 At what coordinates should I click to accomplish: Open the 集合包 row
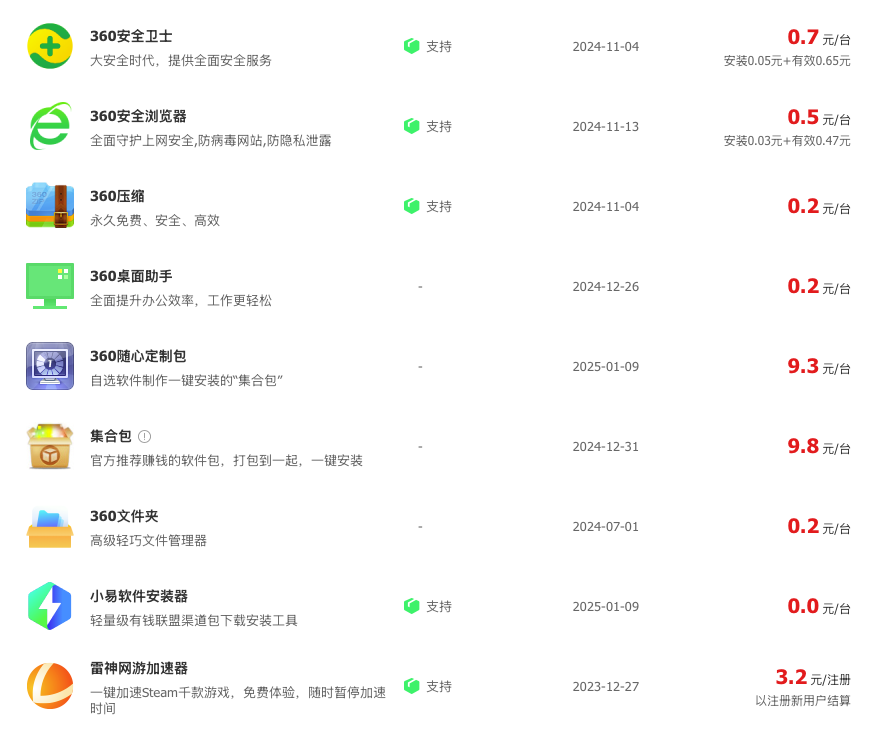click(x=110, y=436)
